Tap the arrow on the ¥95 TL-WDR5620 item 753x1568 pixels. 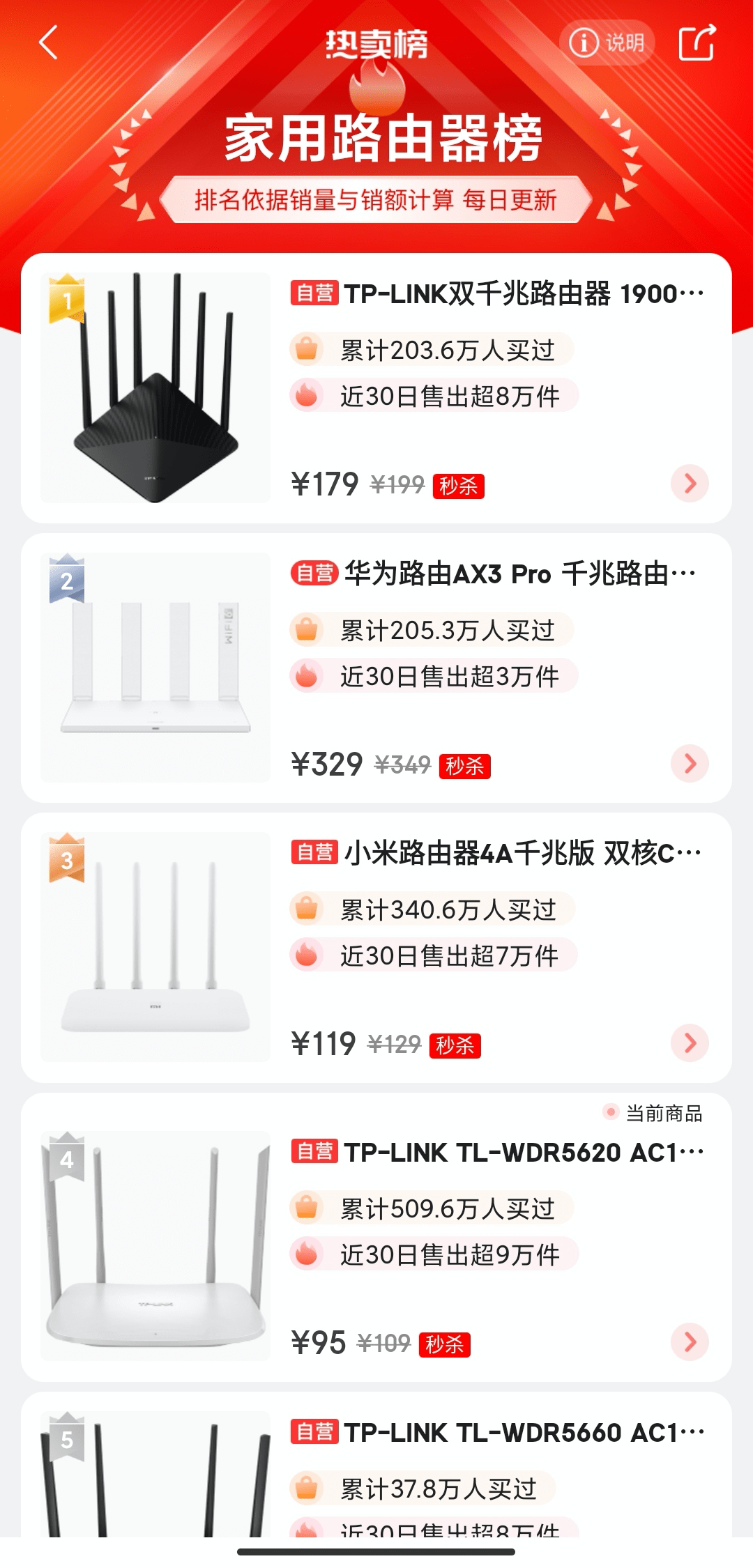[690, 1342]
